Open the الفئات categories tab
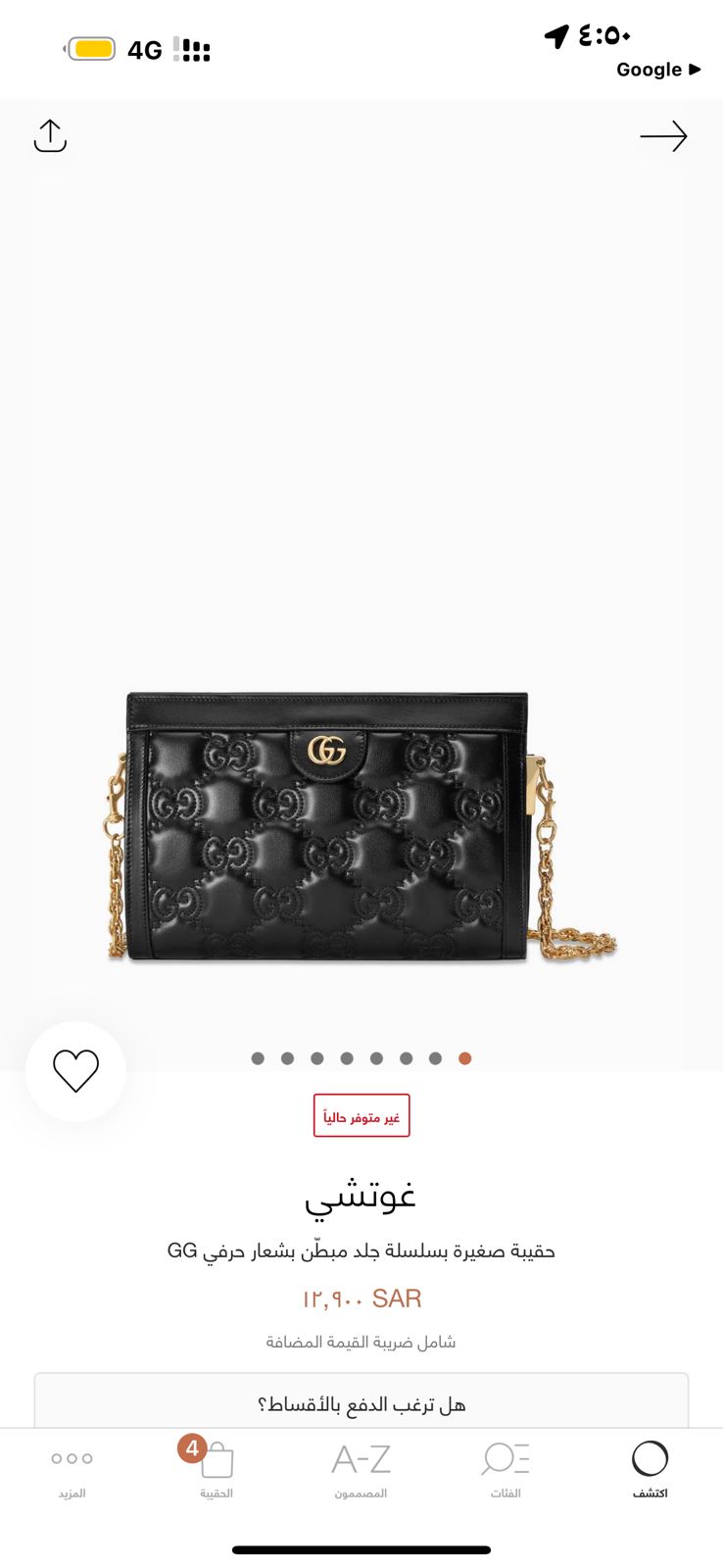This screenshot has width=723, height=1568. coord(506,1469)
